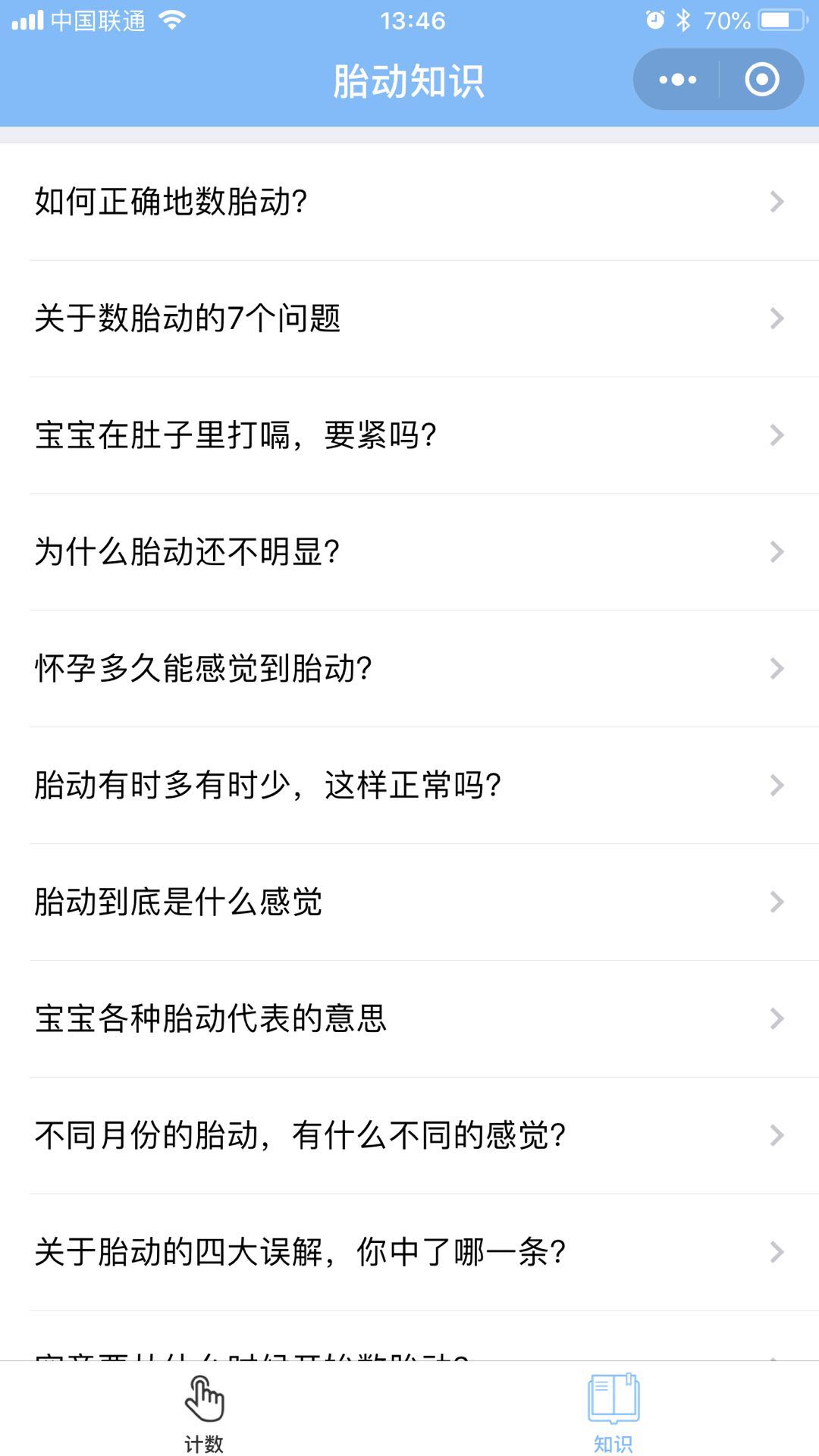The height and width of the screenshot is (1456, 819).
Task: Open 宝宝各种胎动代表的意思
Action: [409, 1019]
